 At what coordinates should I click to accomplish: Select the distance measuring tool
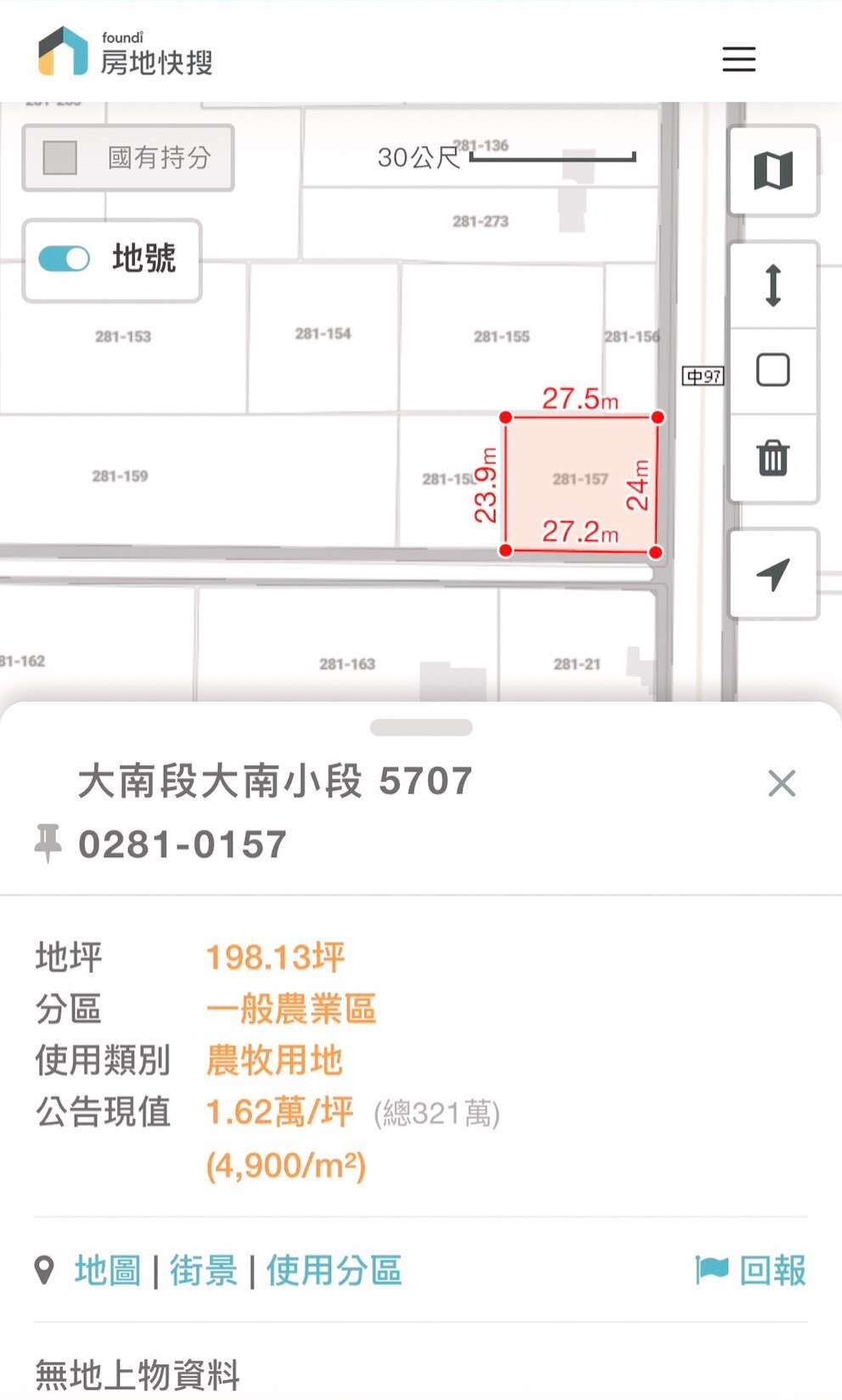(772, 286)
